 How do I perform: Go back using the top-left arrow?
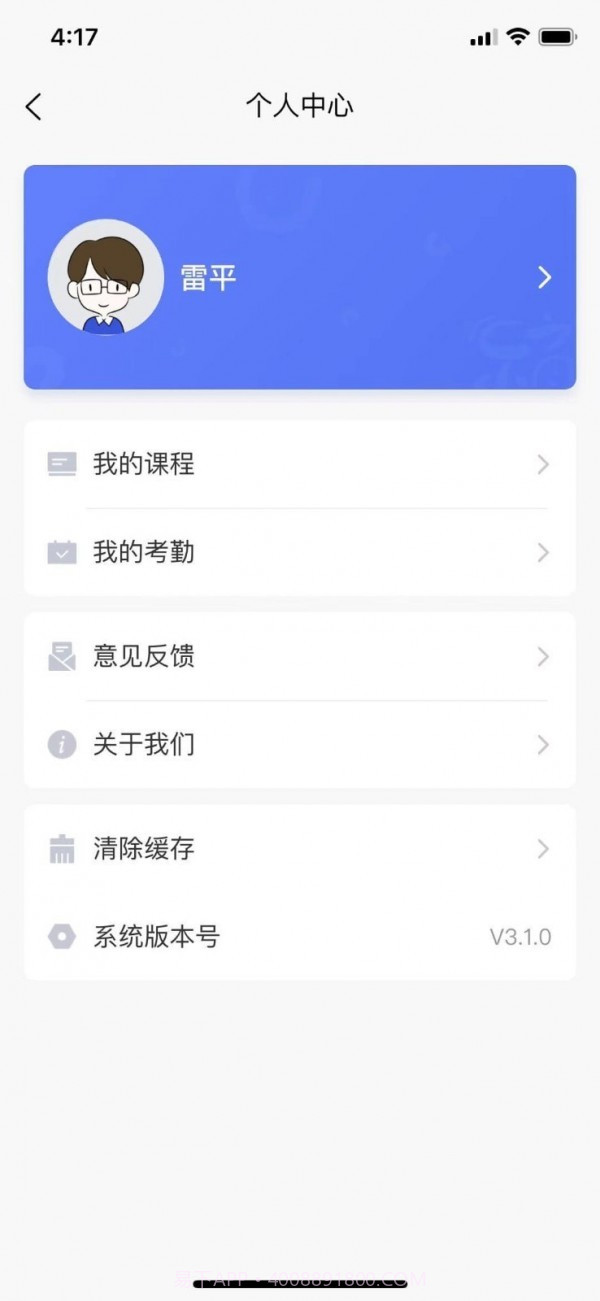point(34,107)
